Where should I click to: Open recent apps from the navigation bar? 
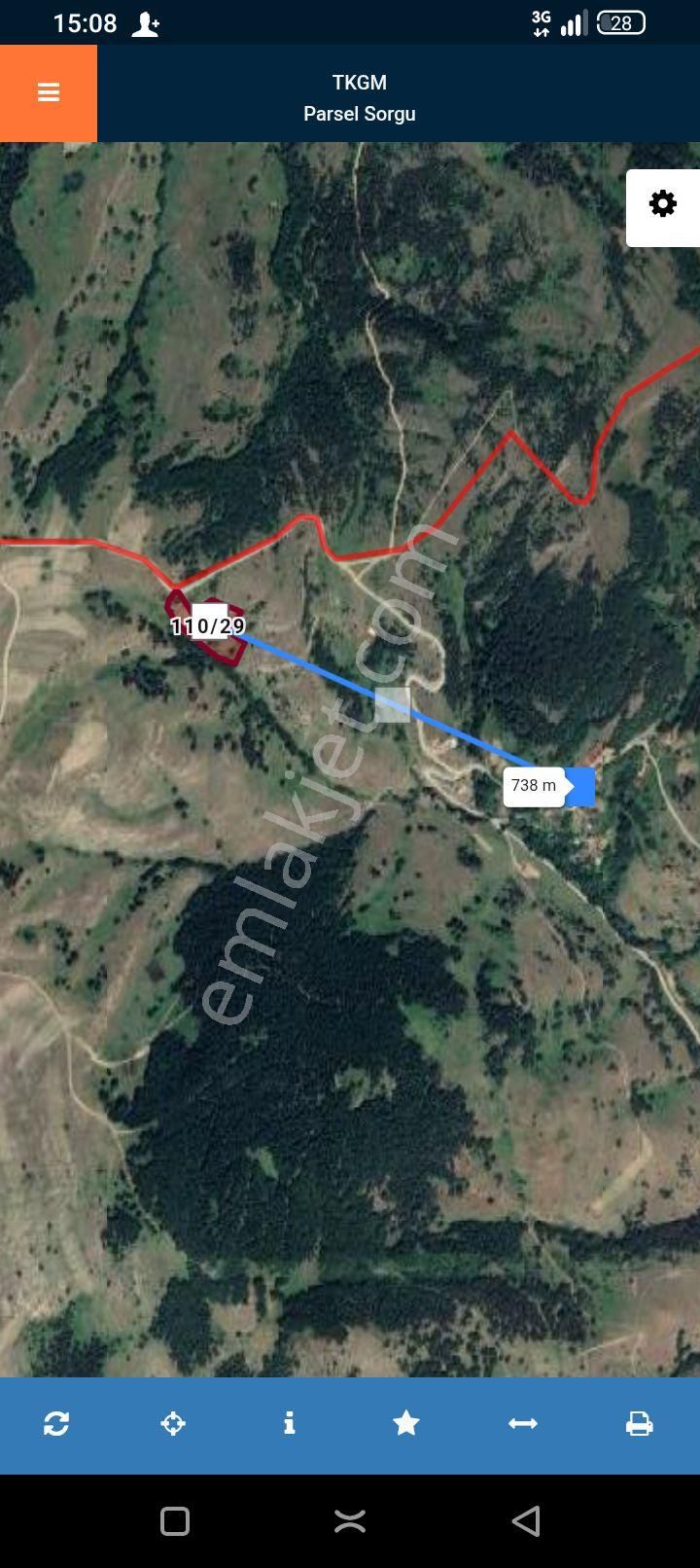[x=175, y=1521]
